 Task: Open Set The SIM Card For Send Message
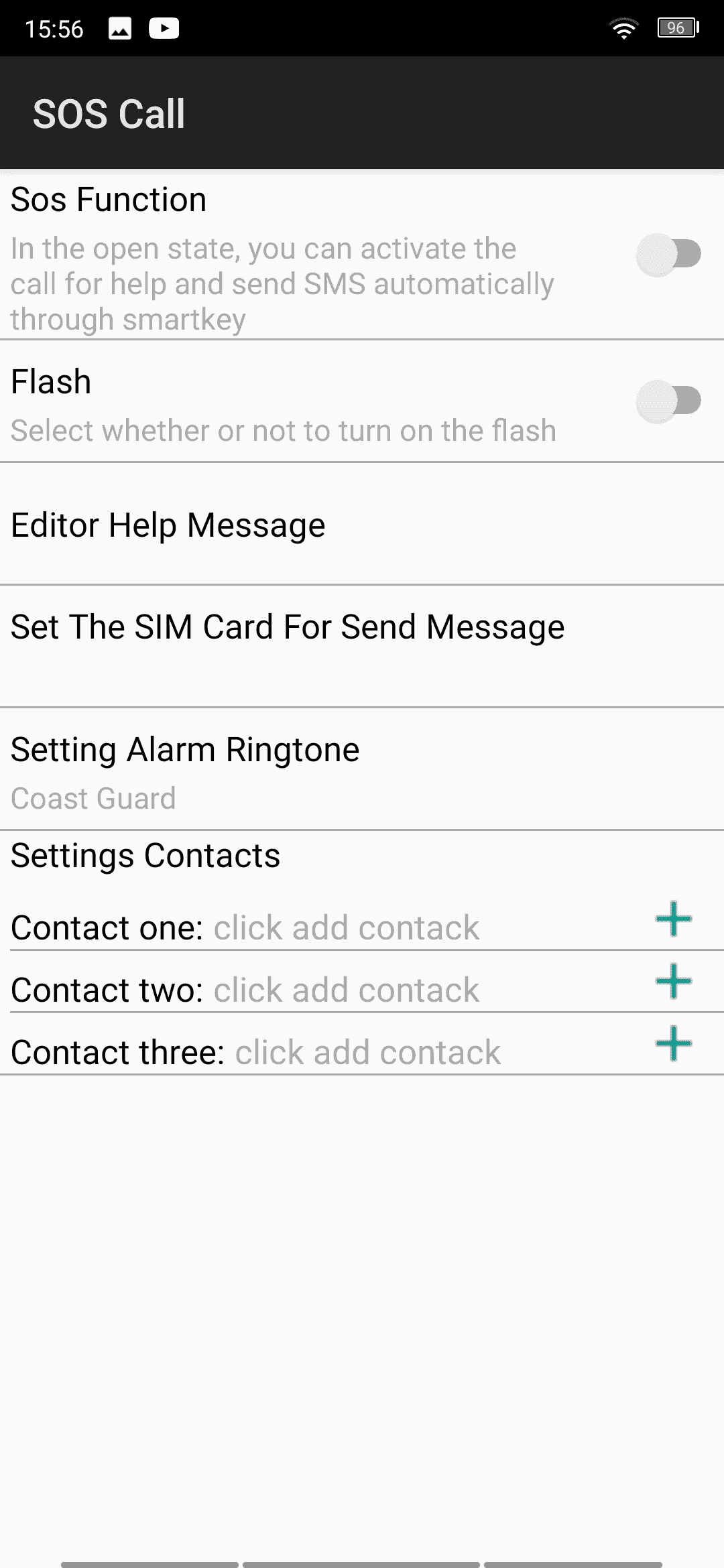click(362, 647)
